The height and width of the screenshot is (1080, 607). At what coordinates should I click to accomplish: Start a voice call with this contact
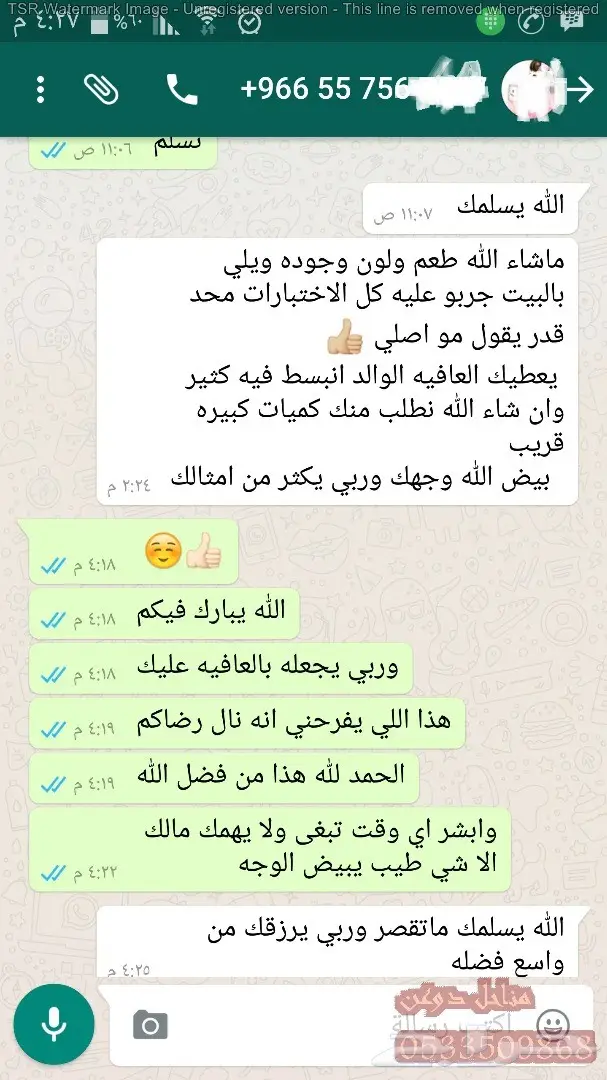point(181,90)
